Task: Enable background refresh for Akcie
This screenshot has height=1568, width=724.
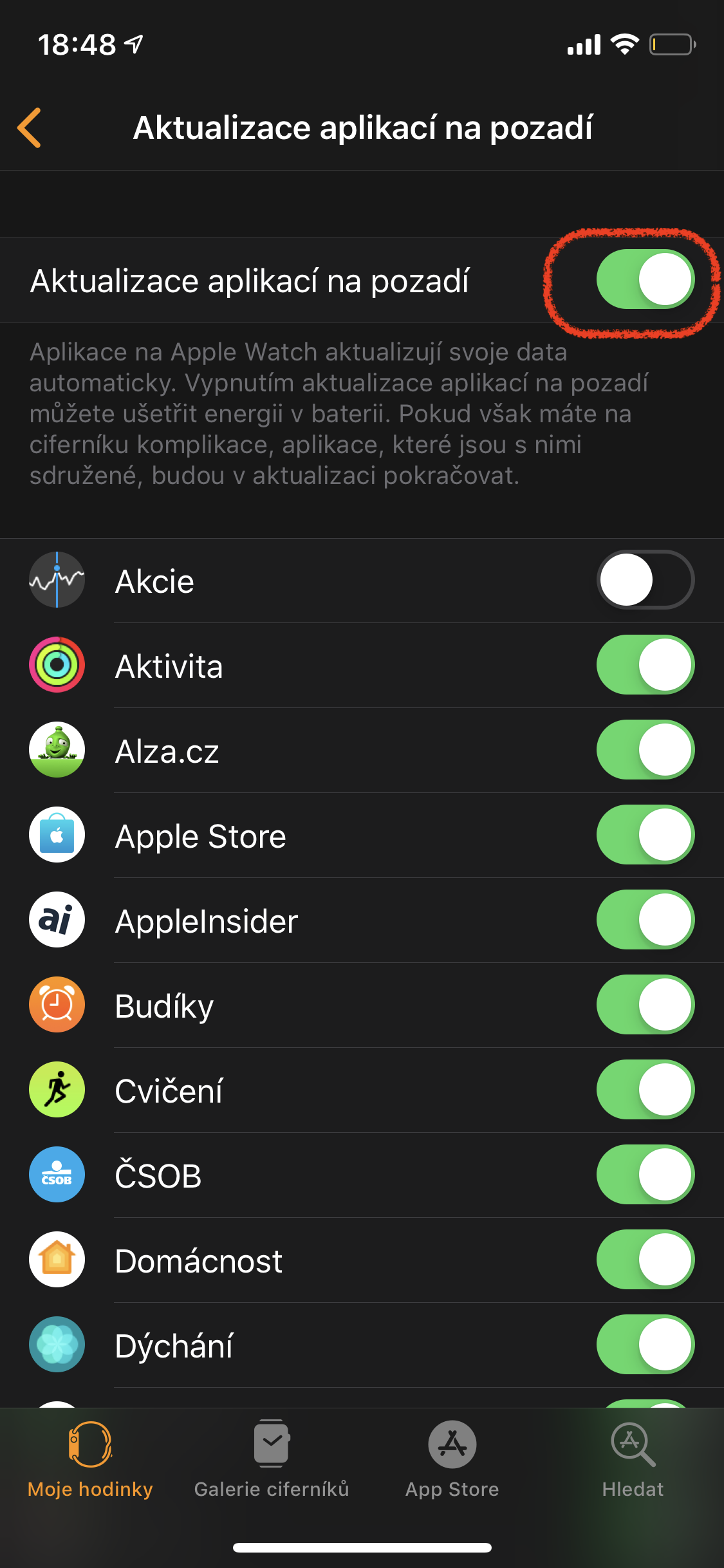Action: point(645,580)
